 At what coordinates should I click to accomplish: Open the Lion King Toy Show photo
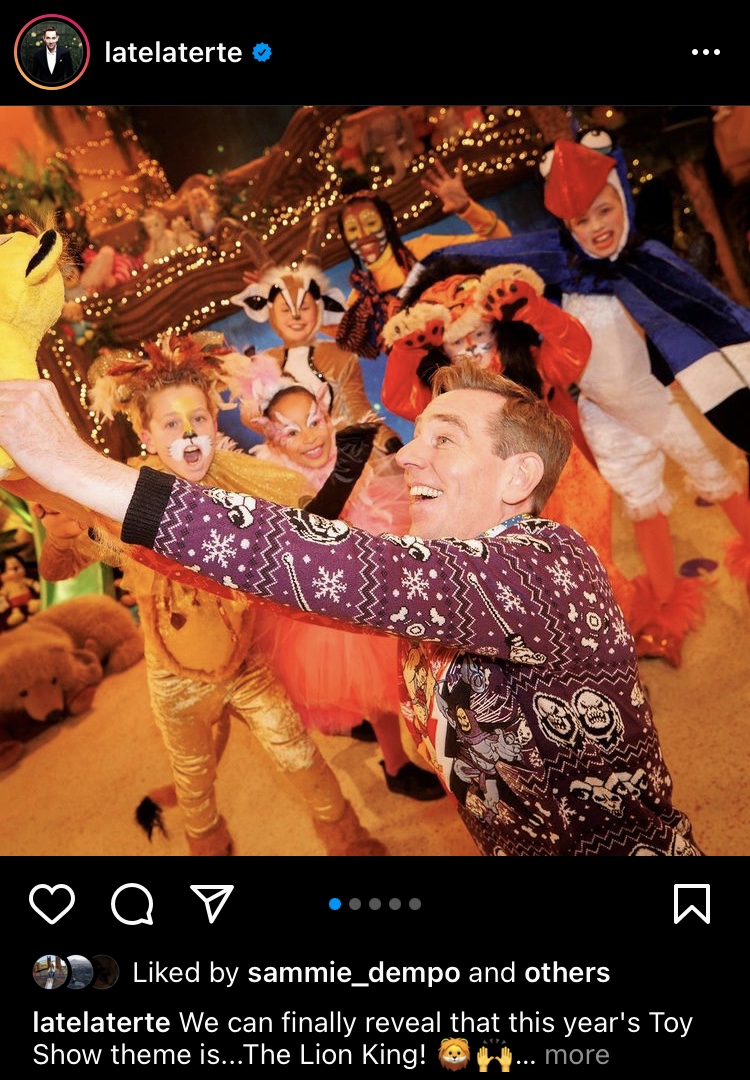point(375,480)
